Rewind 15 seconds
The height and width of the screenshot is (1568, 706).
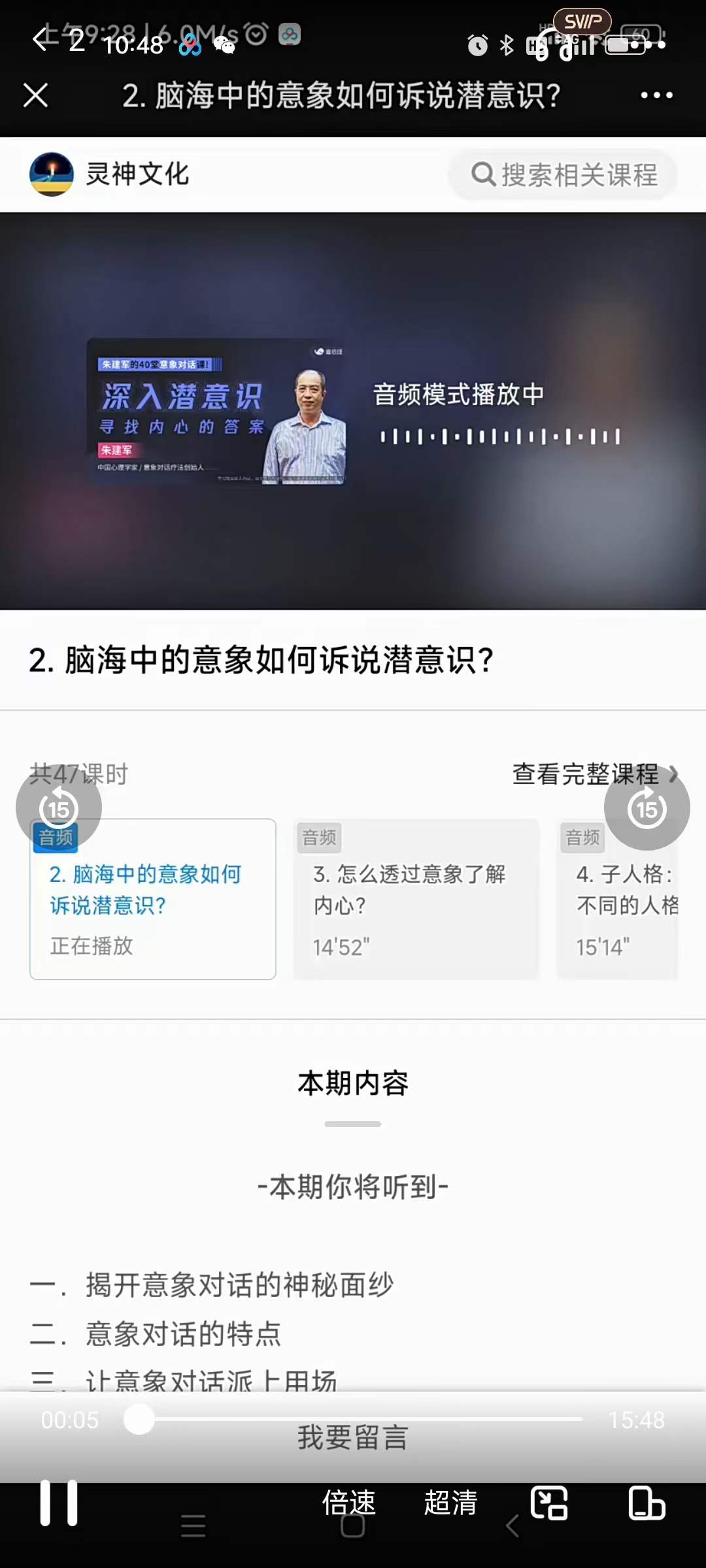coord(59,808)
